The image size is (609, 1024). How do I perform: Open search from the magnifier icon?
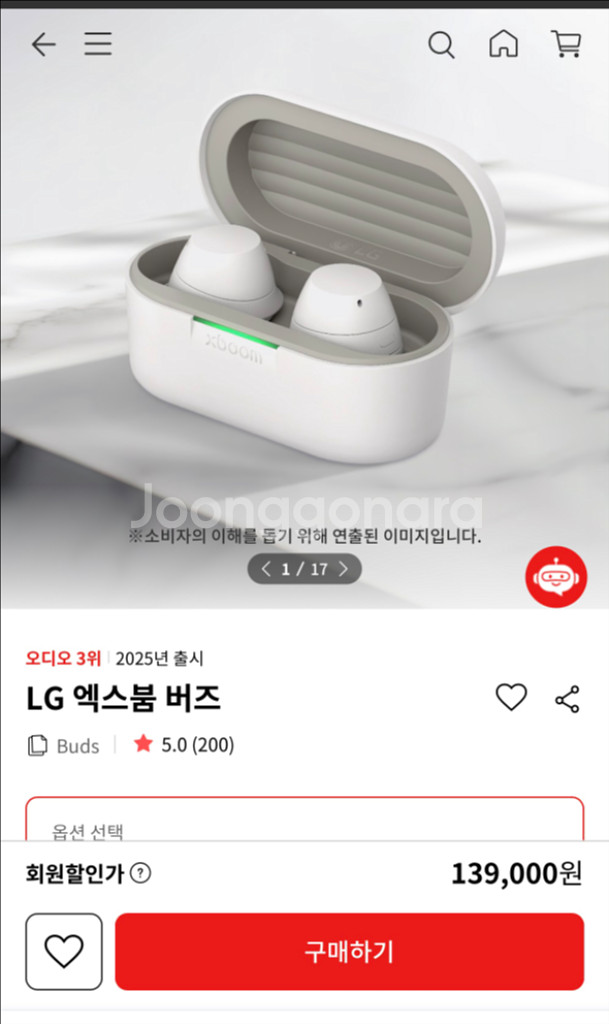[441, 45]
